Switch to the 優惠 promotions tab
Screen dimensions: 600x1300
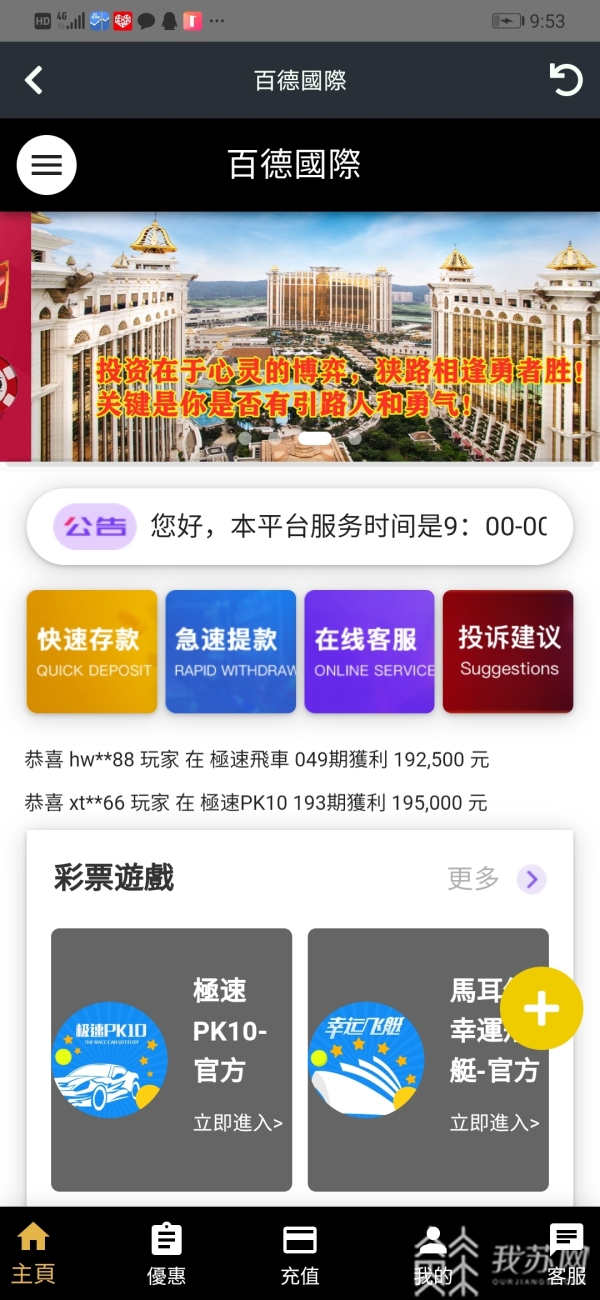[166, 1254]
